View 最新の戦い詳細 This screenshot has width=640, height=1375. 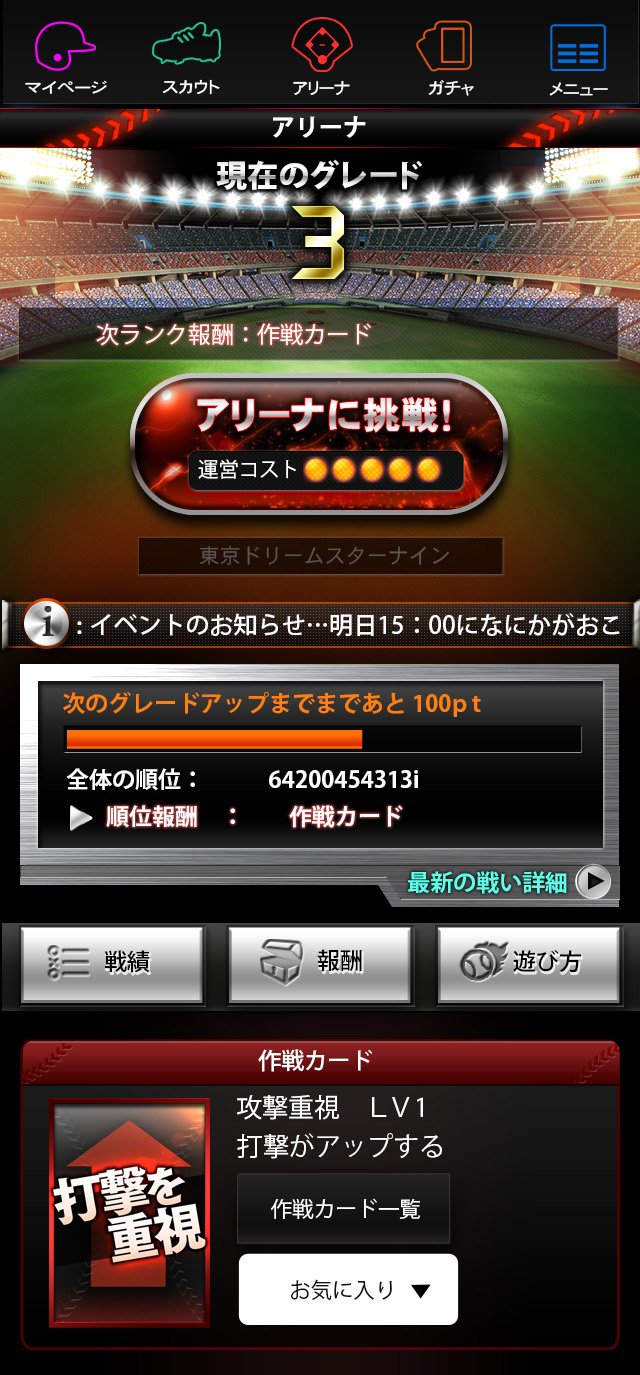[506, 882]
